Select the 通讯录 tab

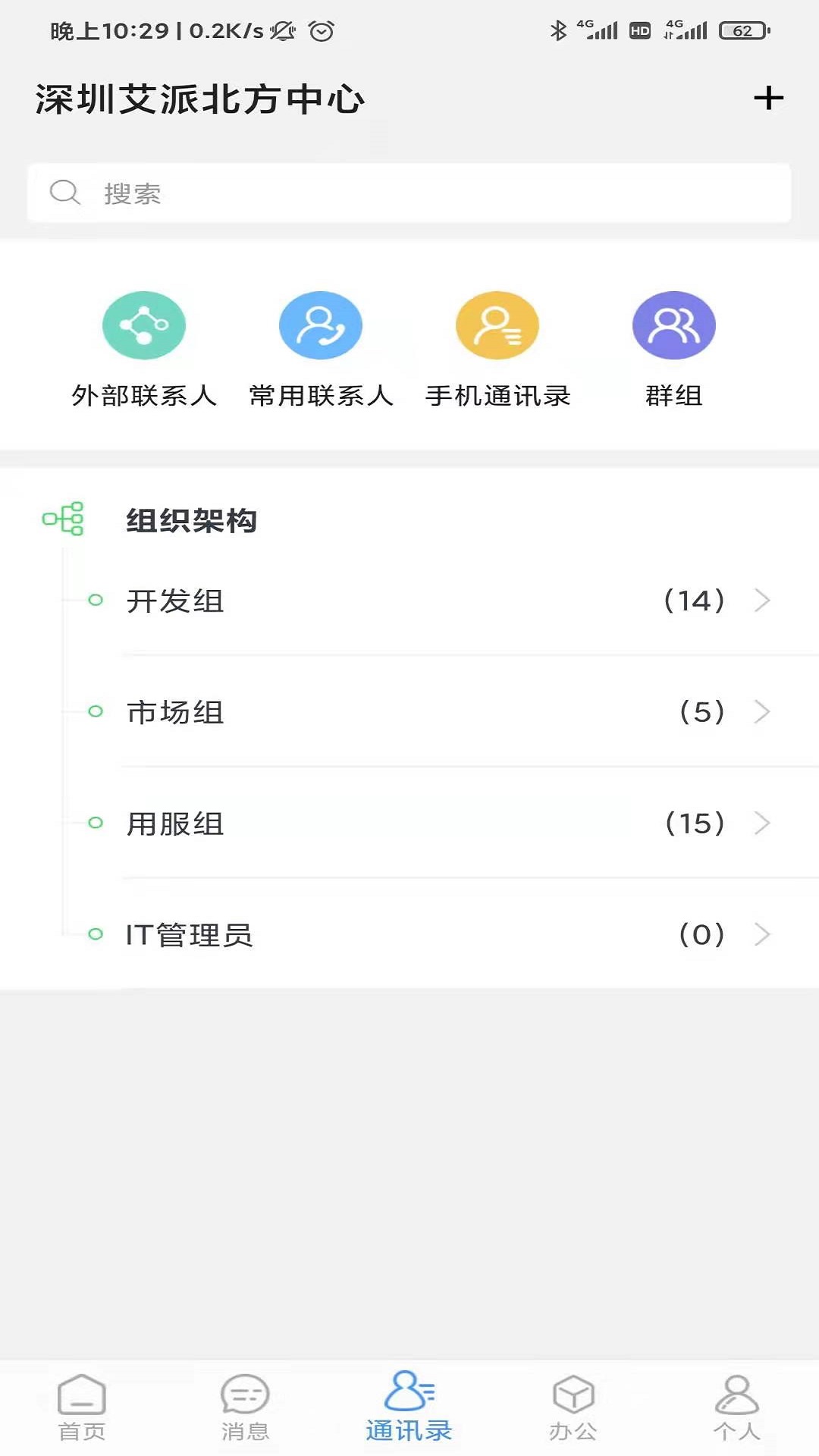point(409,1407)
